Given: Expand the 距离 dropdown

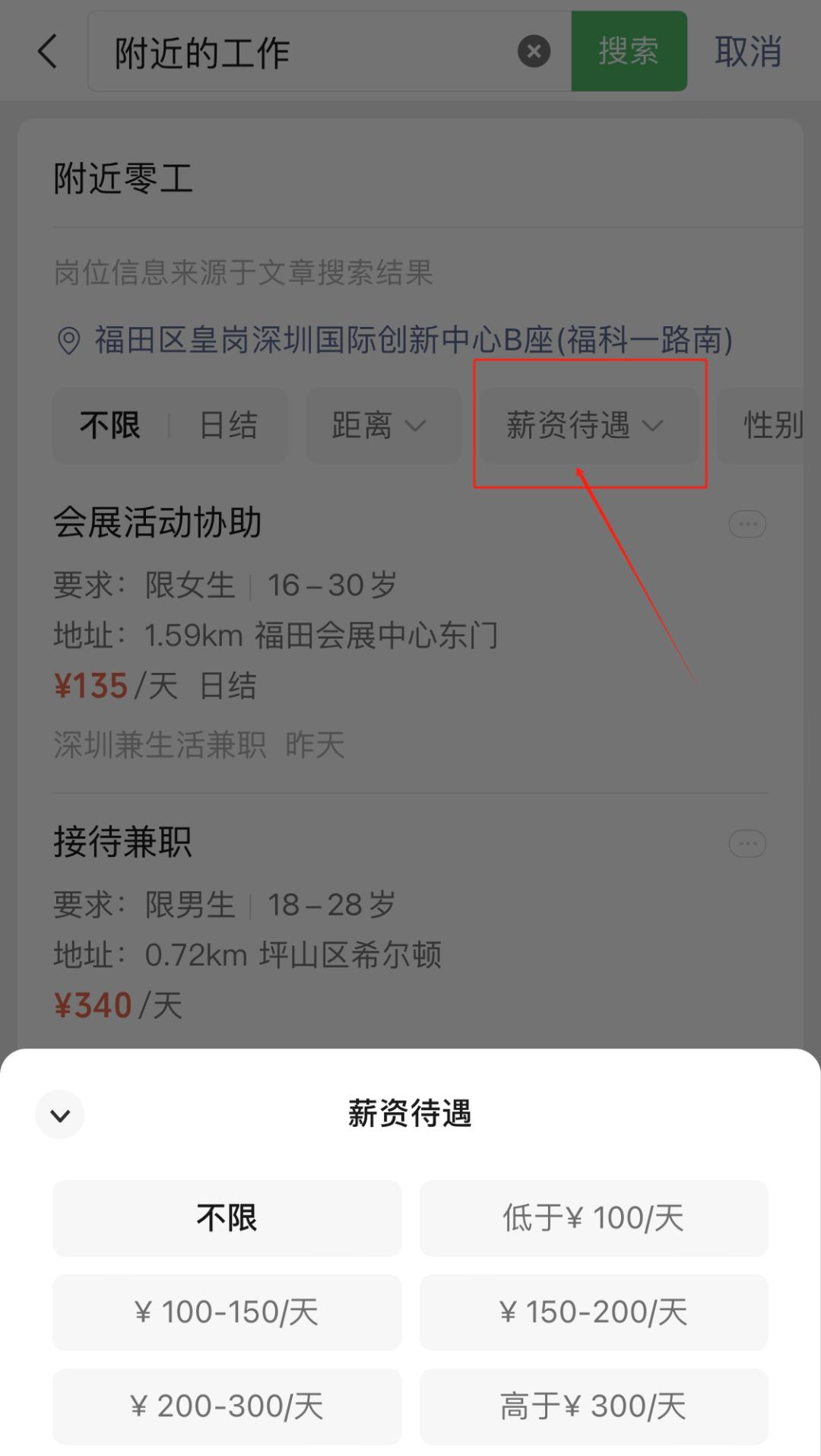Looking at the screenshot, I should (379, 425).
